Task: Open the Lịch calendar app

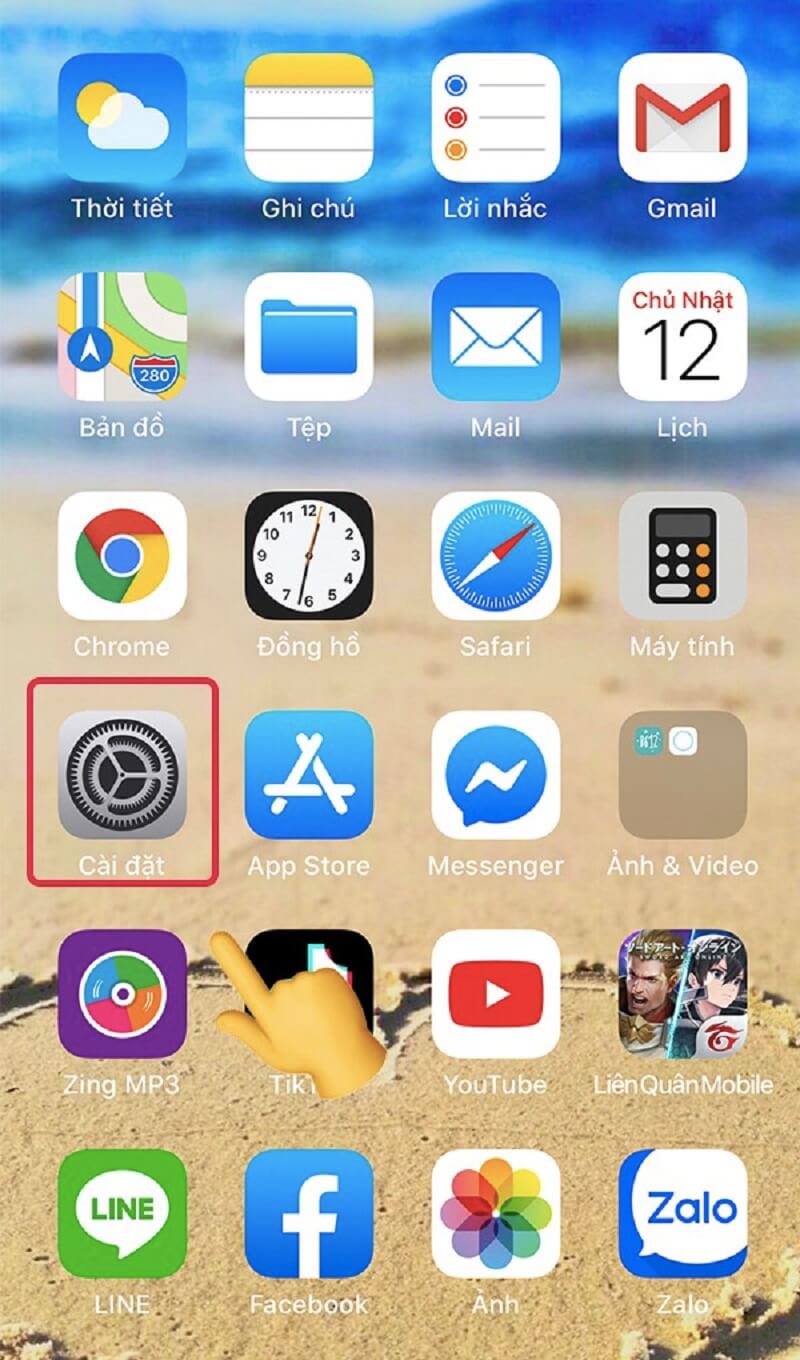Action: point(682,336)
